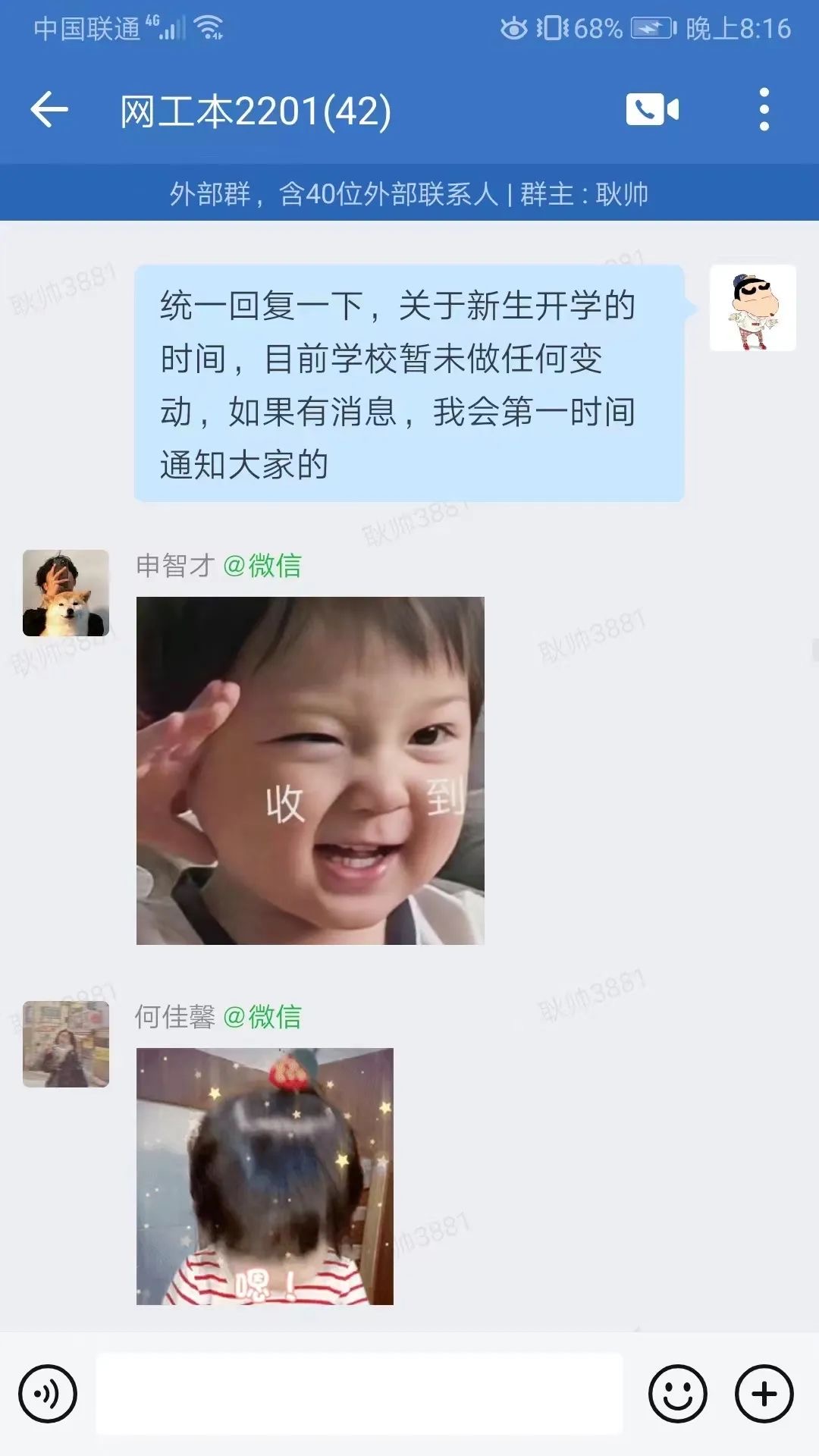Open my own cartoon avatar

[752, 308]
